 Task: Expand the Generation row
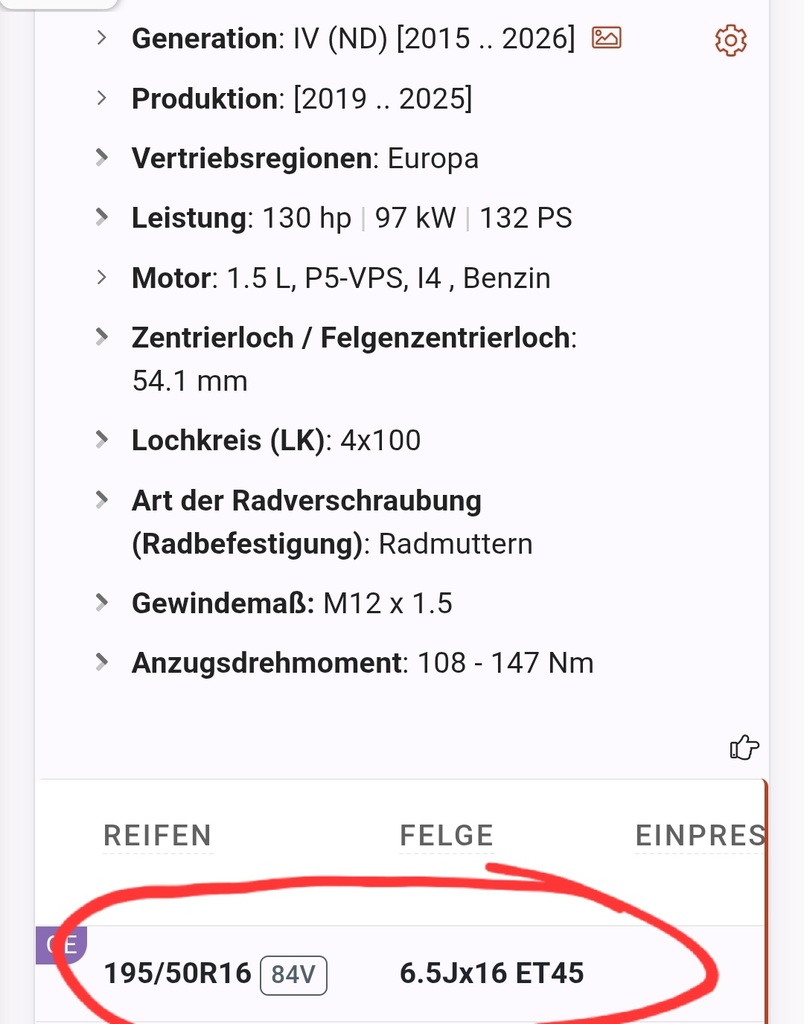102,39
